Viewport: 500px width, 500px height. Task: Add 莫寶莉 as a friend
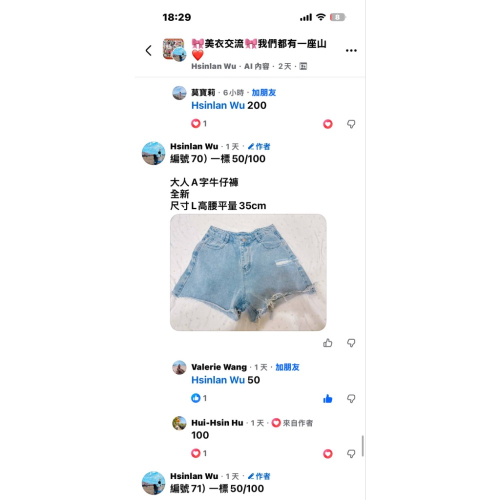264,93
